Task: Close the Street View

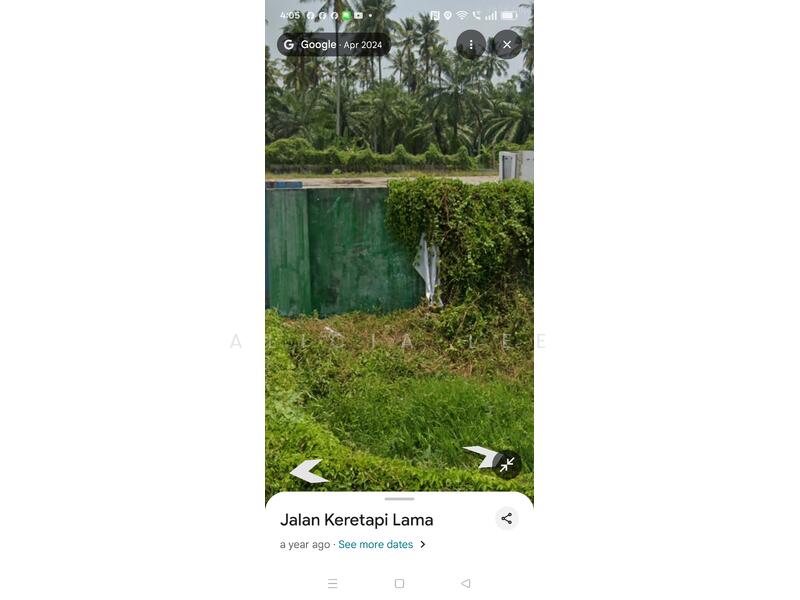Action: [507, 45]
